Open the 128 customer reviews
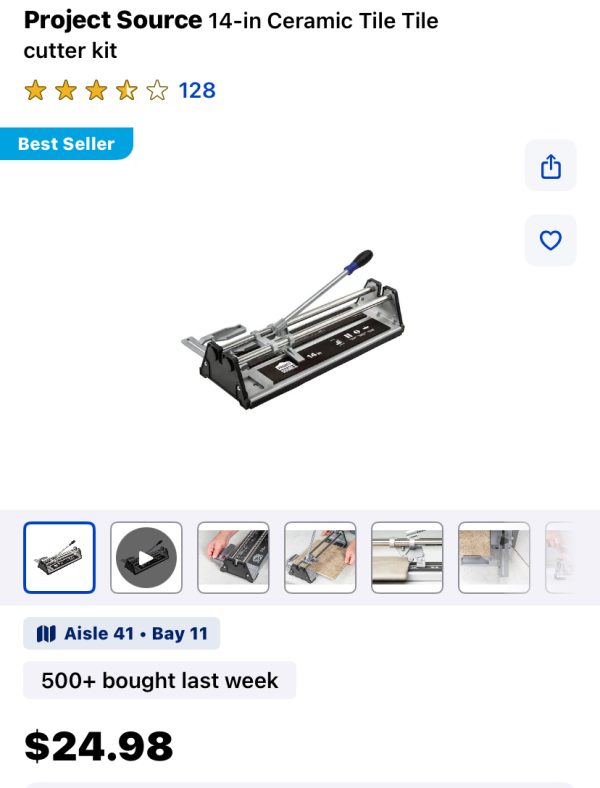The height and width of the screenshot is (788, 600). pyautogui.click(x=196, y=91)
